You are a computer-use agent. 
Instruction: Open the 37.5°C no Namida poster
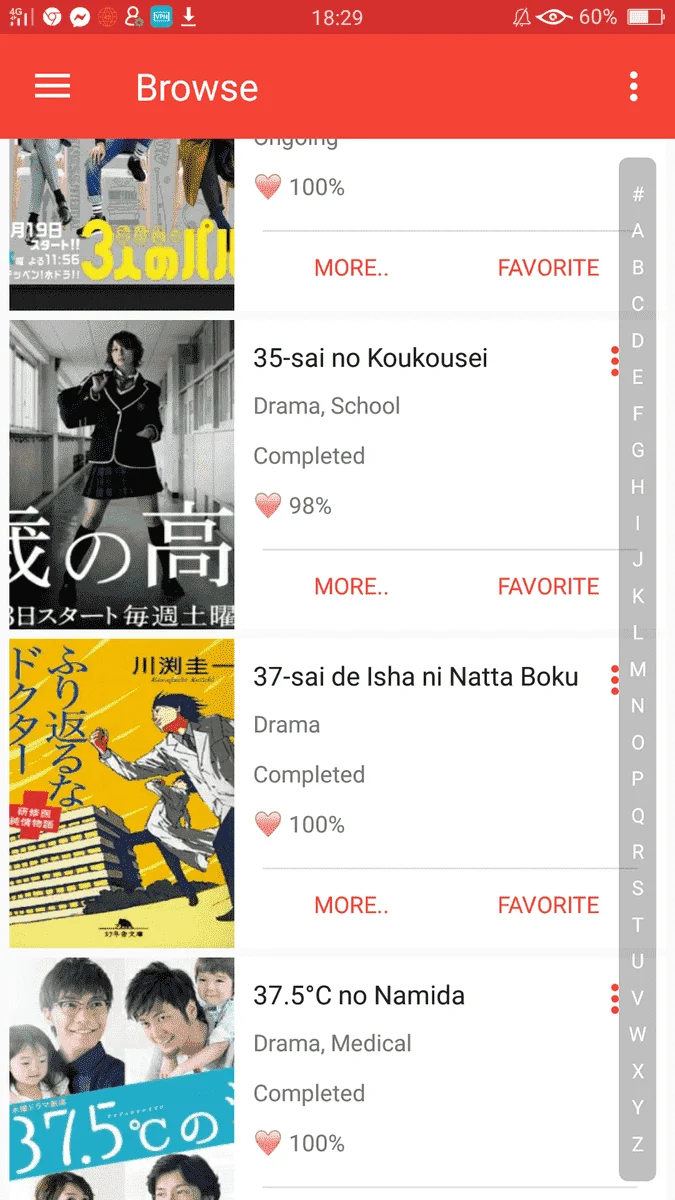tap(122, 1079)
